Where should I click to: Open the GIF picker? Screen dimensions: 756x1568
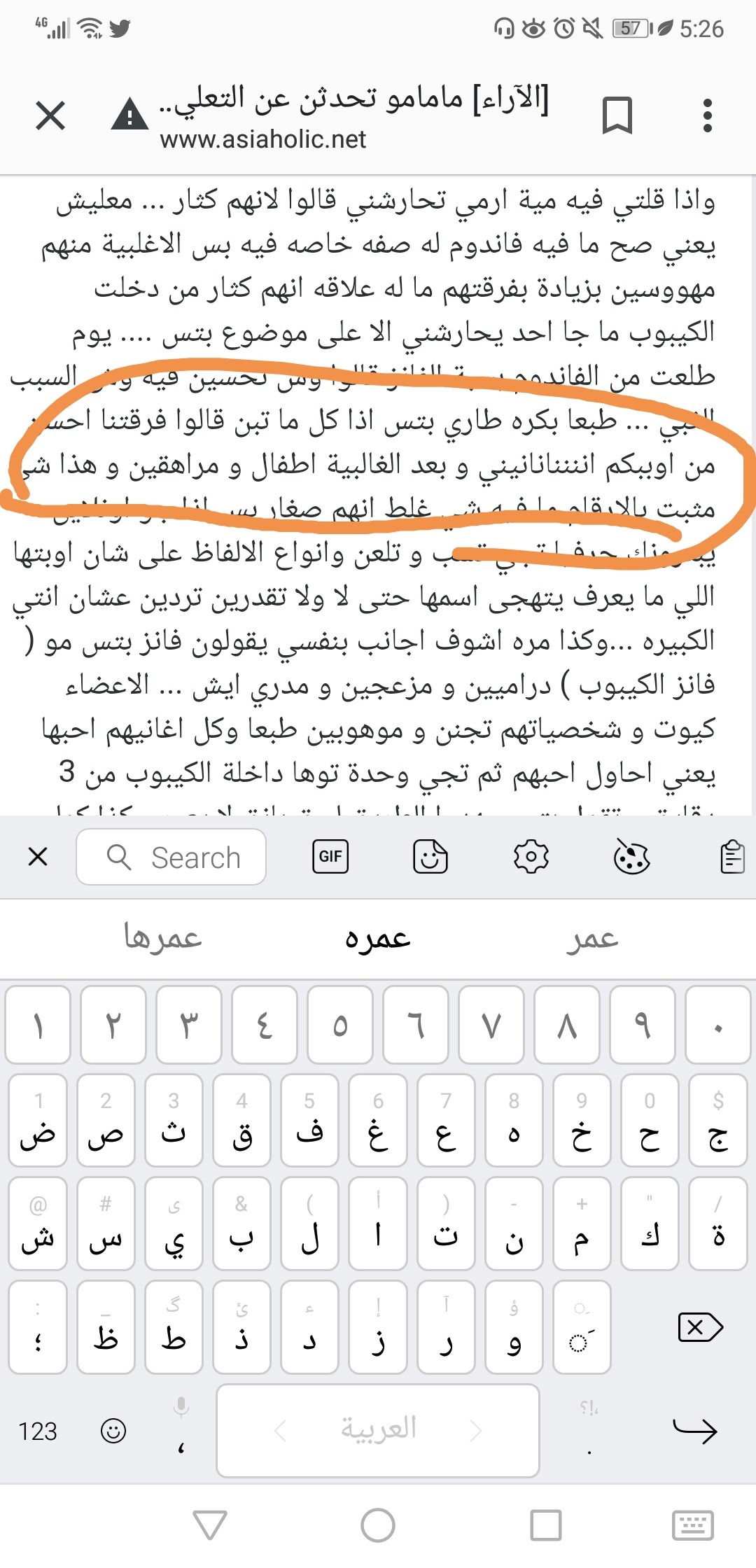click(x=330, y=856)
